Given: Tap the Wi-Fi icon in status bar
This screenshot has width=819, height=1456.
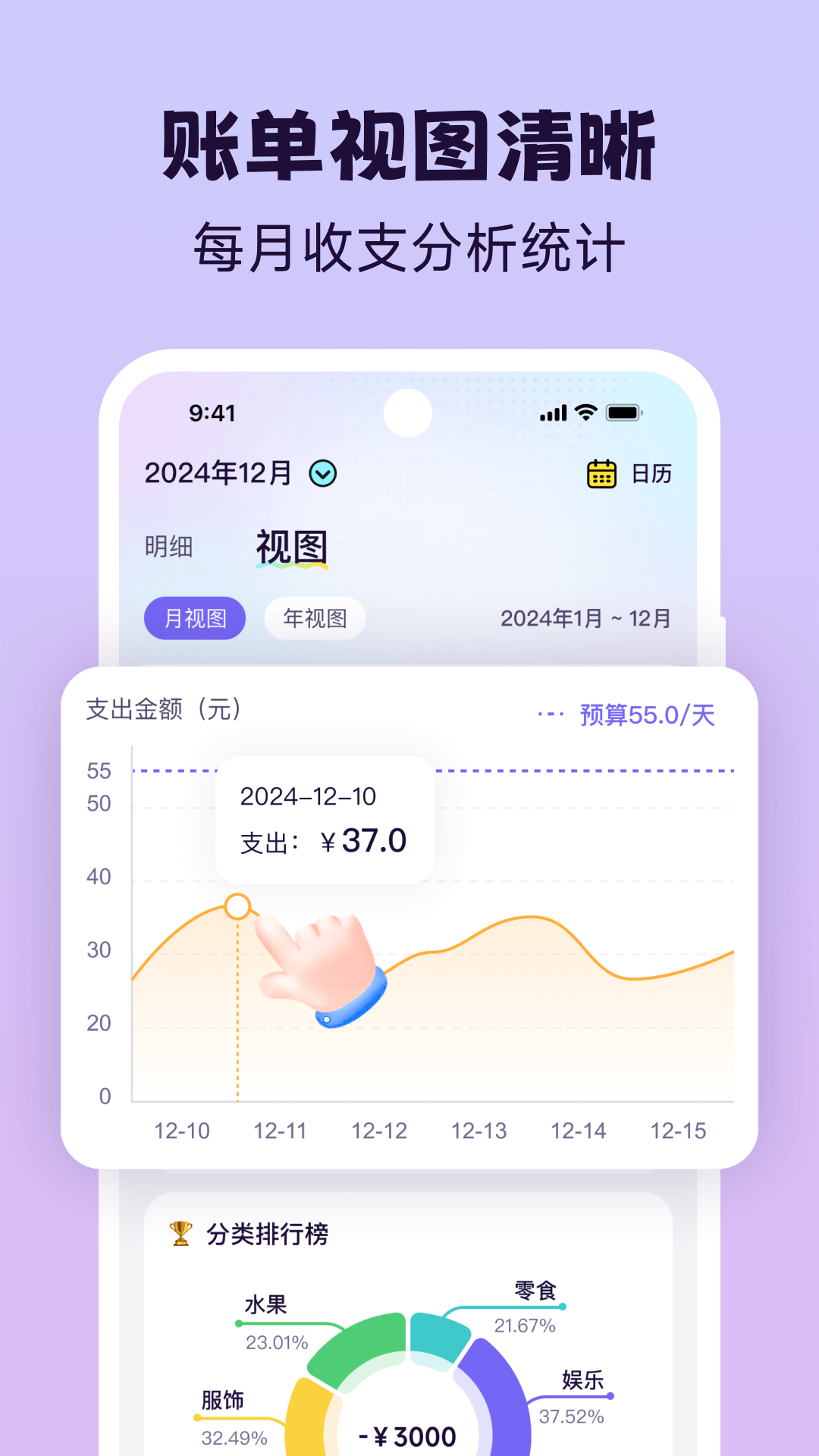Looking at the screenshot, I should pos(585,413).
